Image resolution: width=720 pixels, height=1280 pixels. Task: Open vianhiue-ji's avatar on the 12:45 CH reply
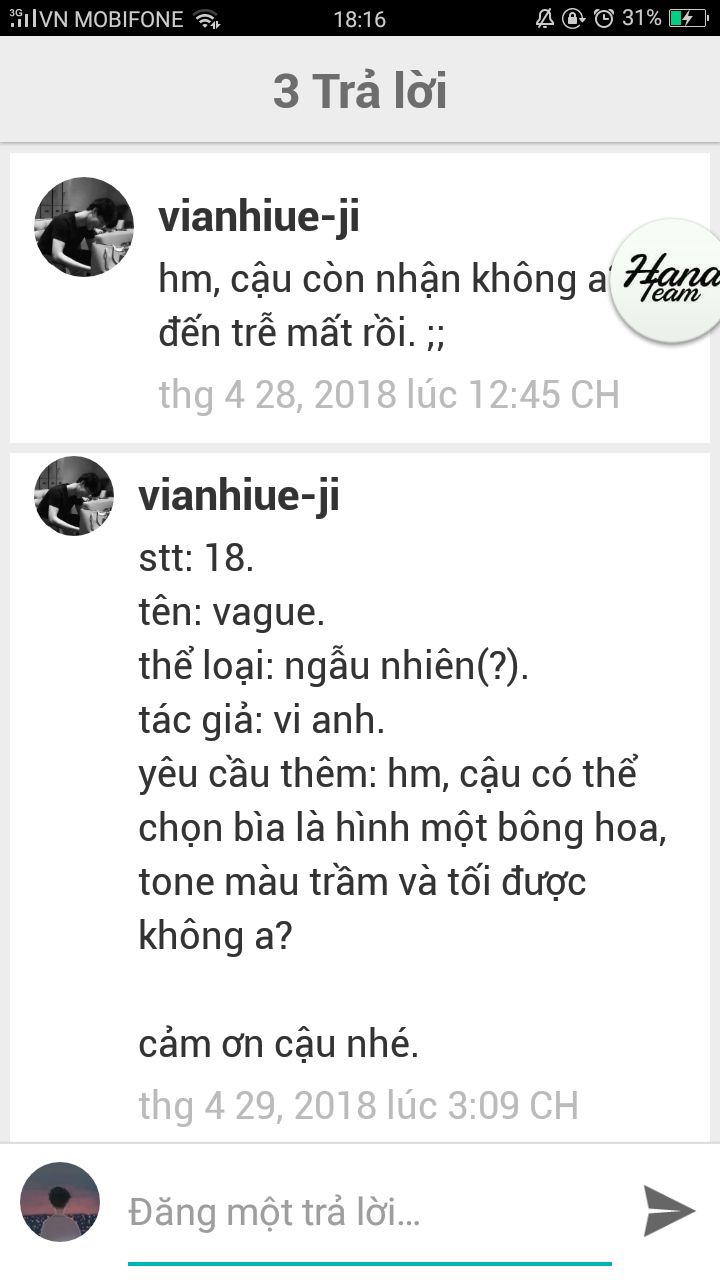pyautogui.click(x=84, y=228)
